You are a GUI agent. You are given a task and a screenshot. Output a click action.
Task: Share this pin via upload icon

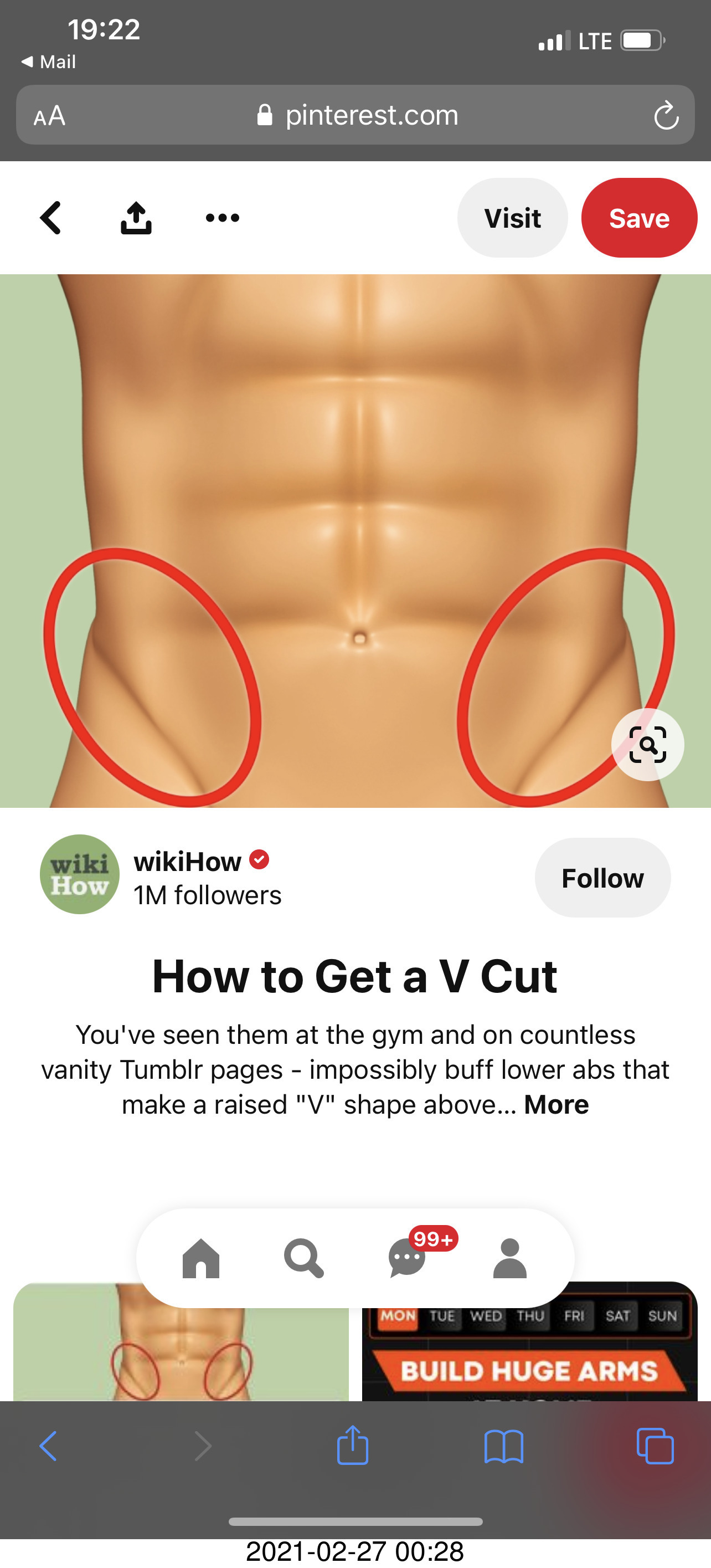pos(136,218)
